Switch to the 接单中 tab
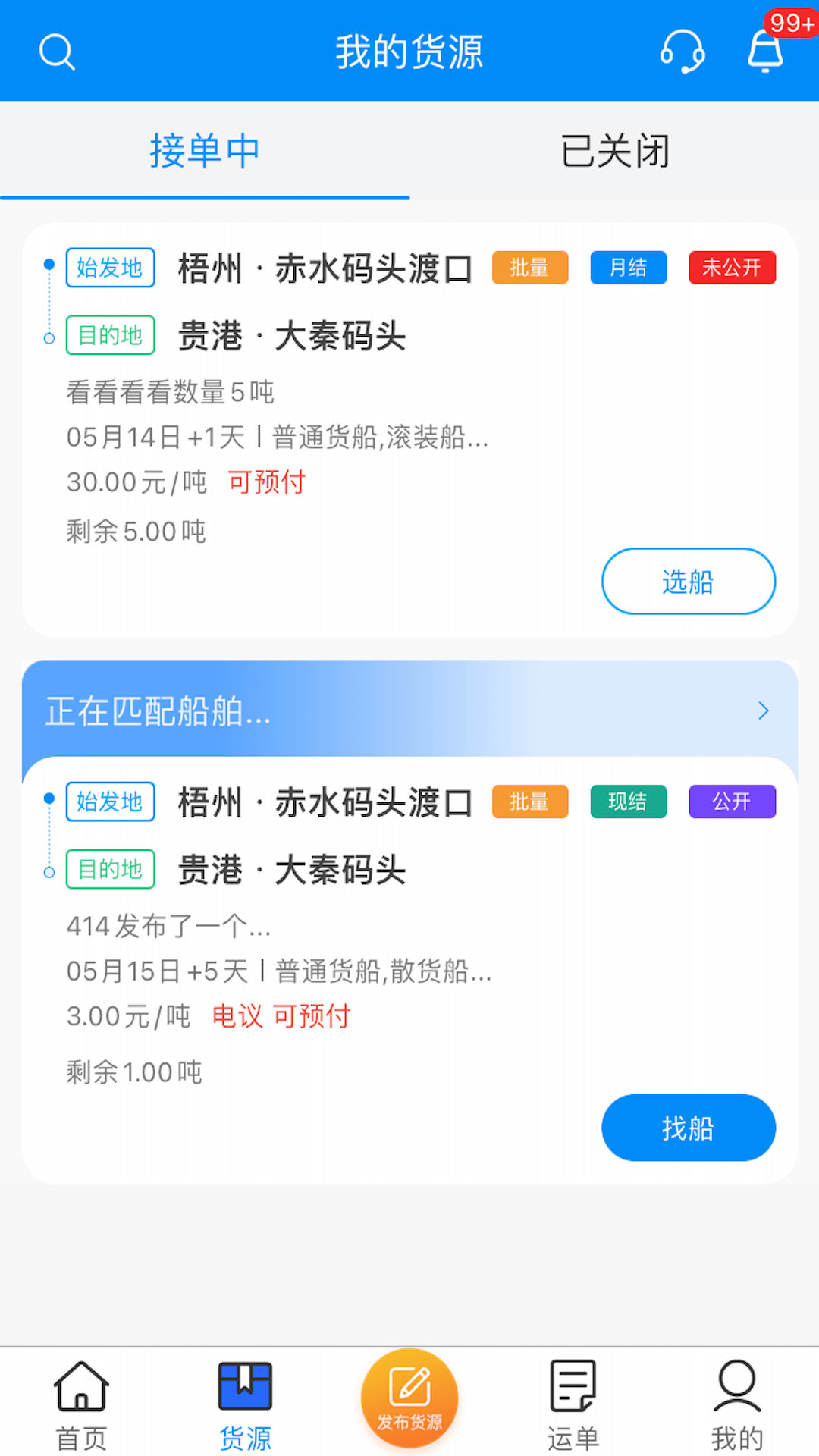Screen dimensions: 819x1456 pos(205,150)
